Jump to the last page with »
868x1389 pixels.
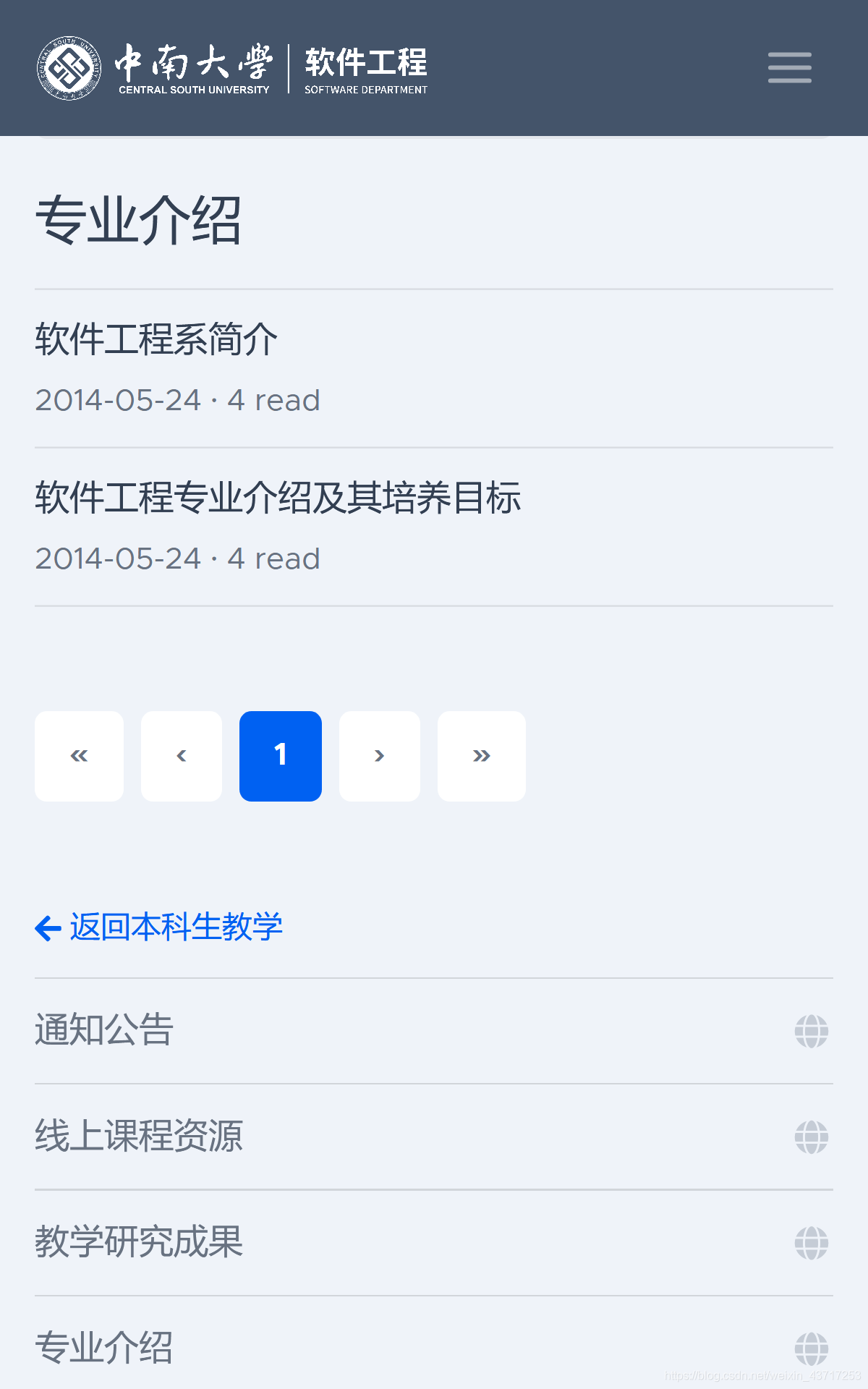[481, 755]
